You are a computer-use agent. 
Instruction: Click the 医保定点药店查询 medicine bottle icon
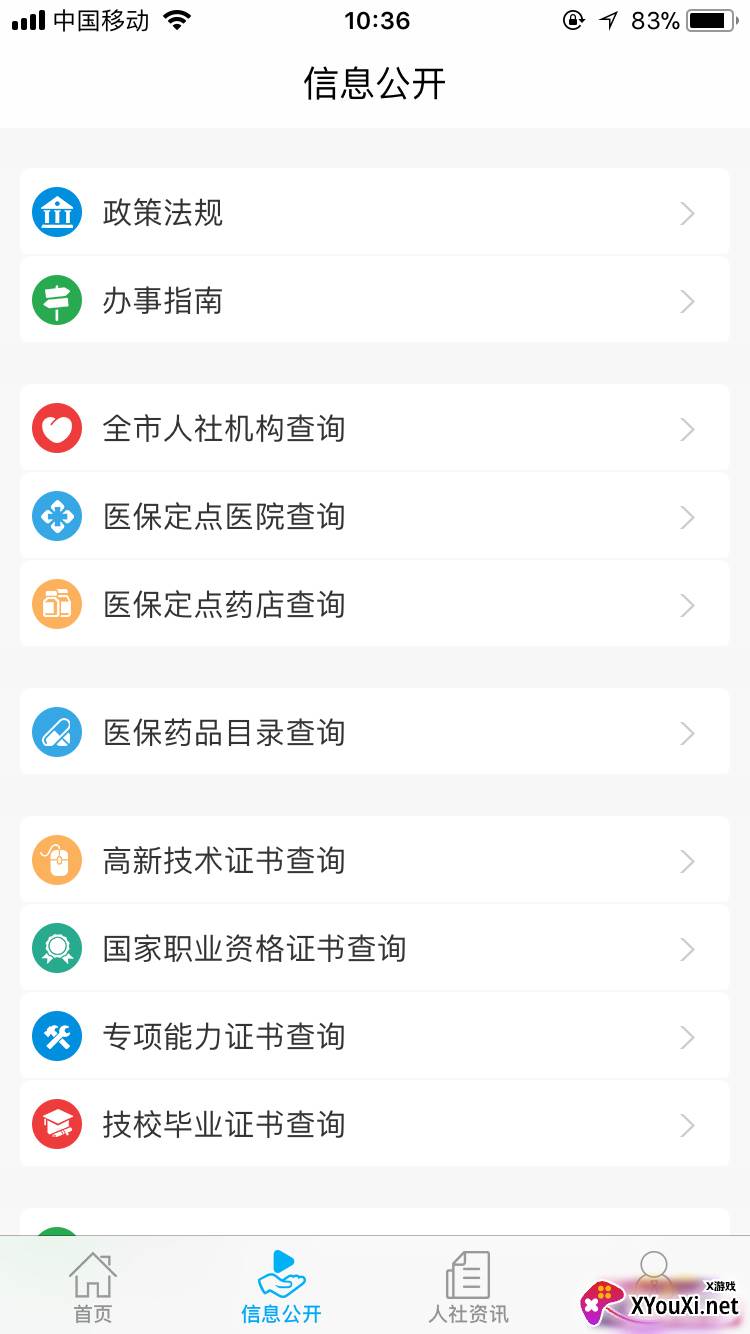[57, 604]
